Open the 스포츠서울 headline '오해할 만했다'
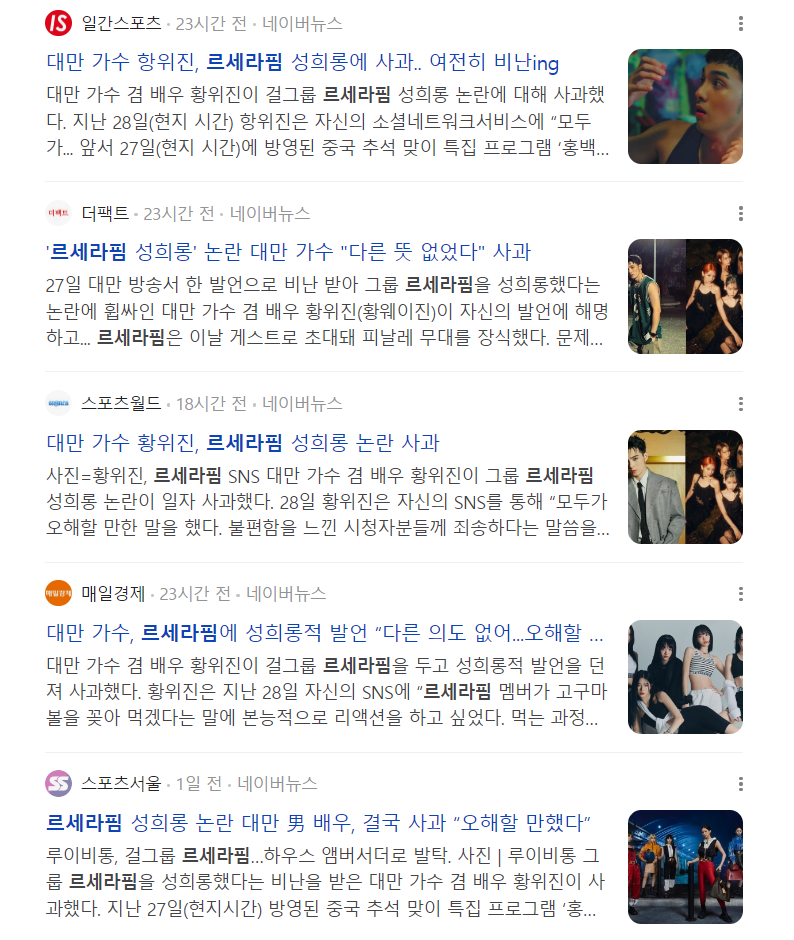The width and height of the screenshot is (794, 940). tap(319, 823)
